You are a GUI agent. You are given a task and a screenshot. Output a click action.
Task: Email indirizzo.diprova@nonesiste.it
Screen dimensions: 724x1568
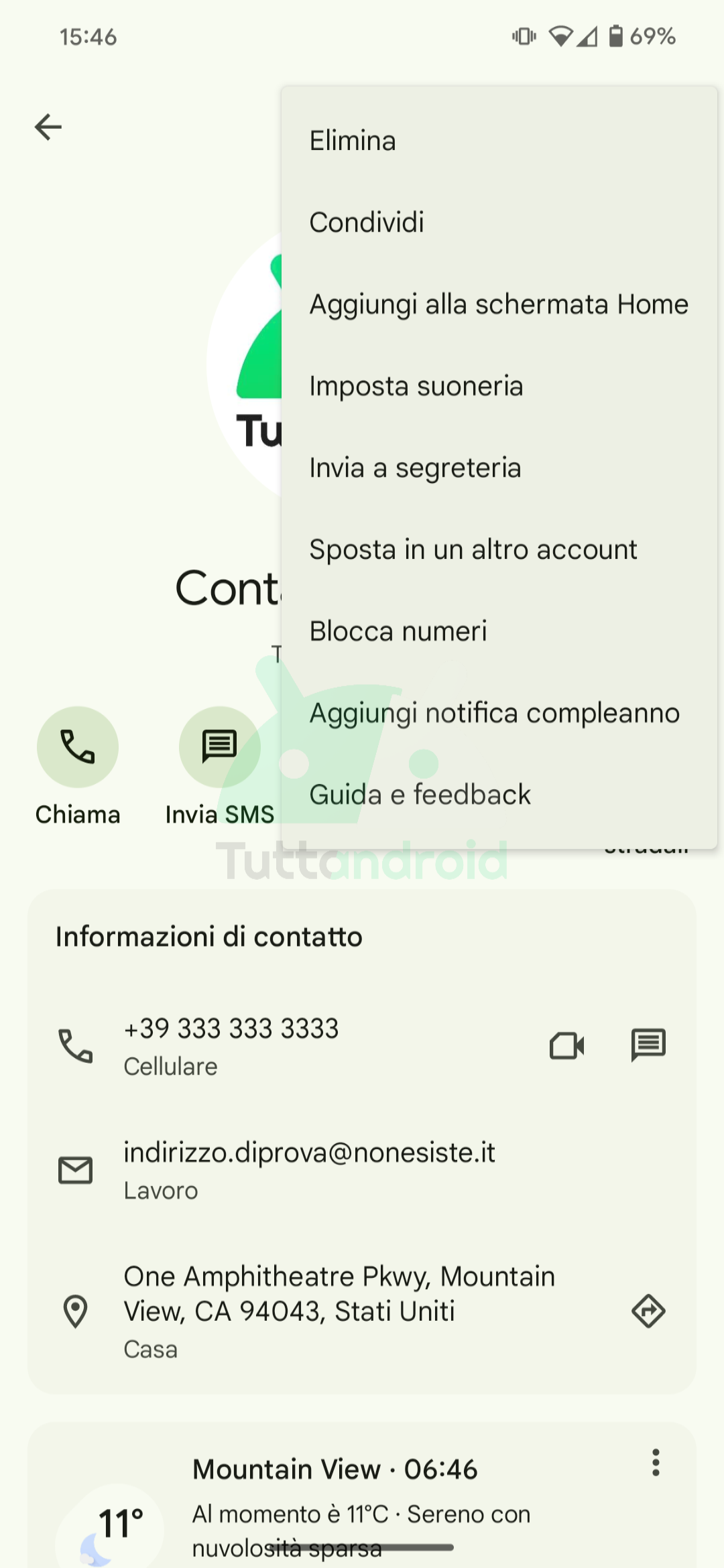point(362,1170)
